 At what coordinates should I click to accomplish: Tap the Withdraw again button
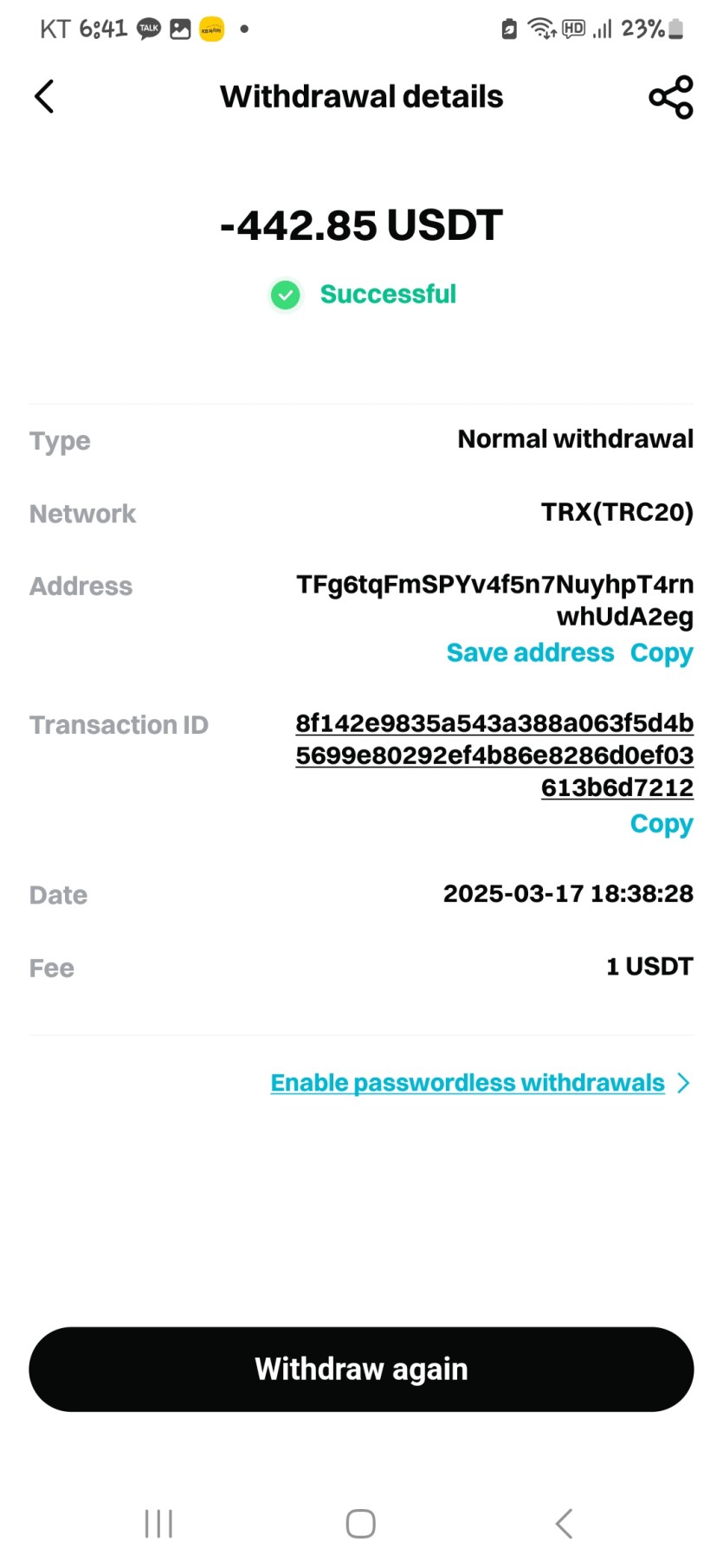point(361,1369)
